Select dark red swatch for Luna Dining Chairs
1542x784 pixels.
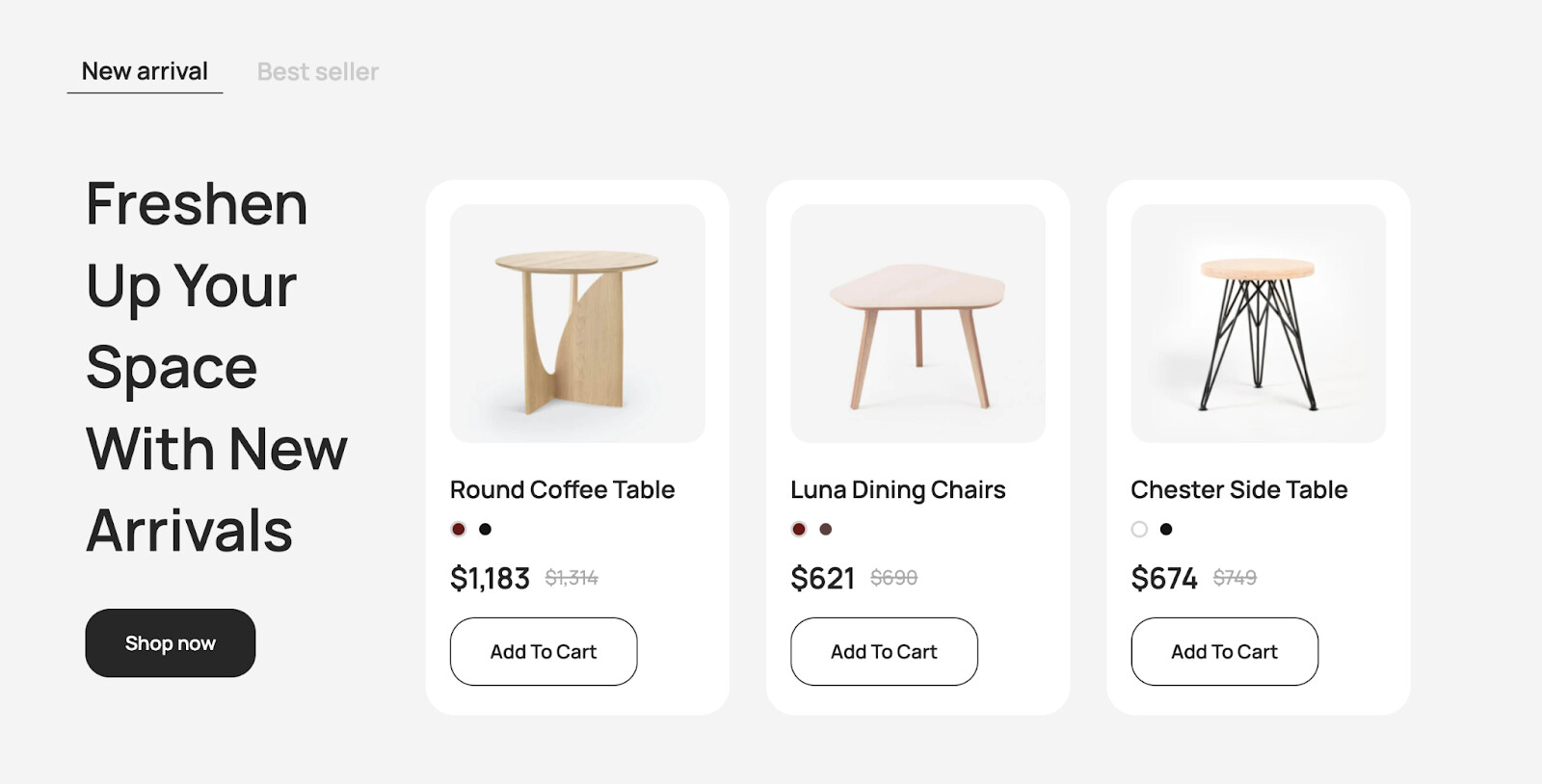coord(799,529)
